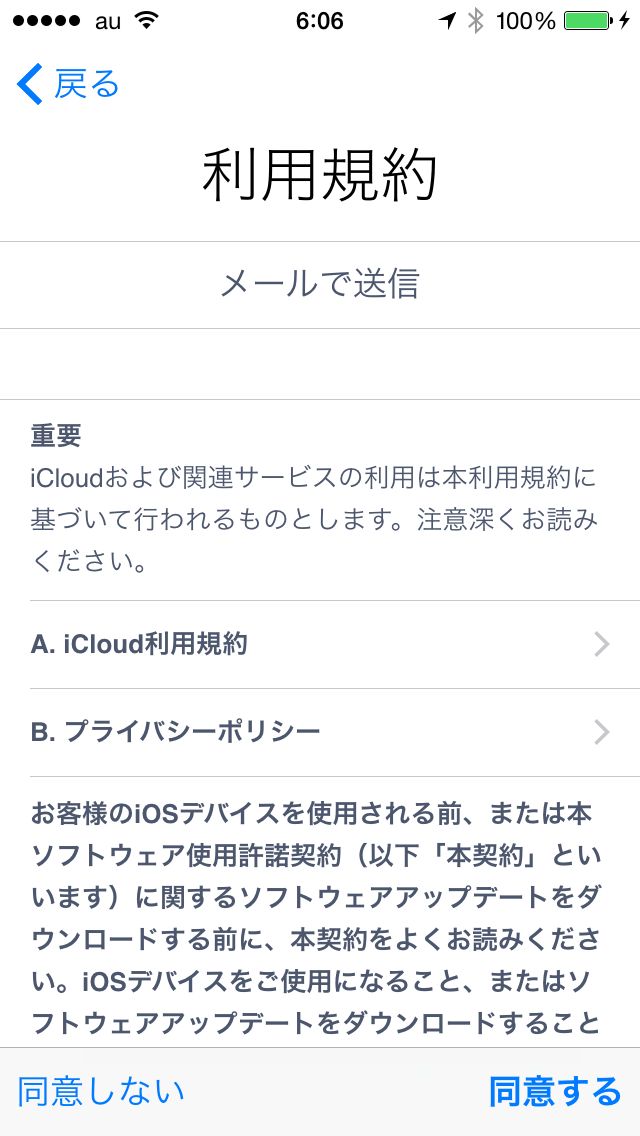The height and width of the screenshot is (1136, 640).
Task: Tap メールで送信 to email the terms
Action: [320, 285]
